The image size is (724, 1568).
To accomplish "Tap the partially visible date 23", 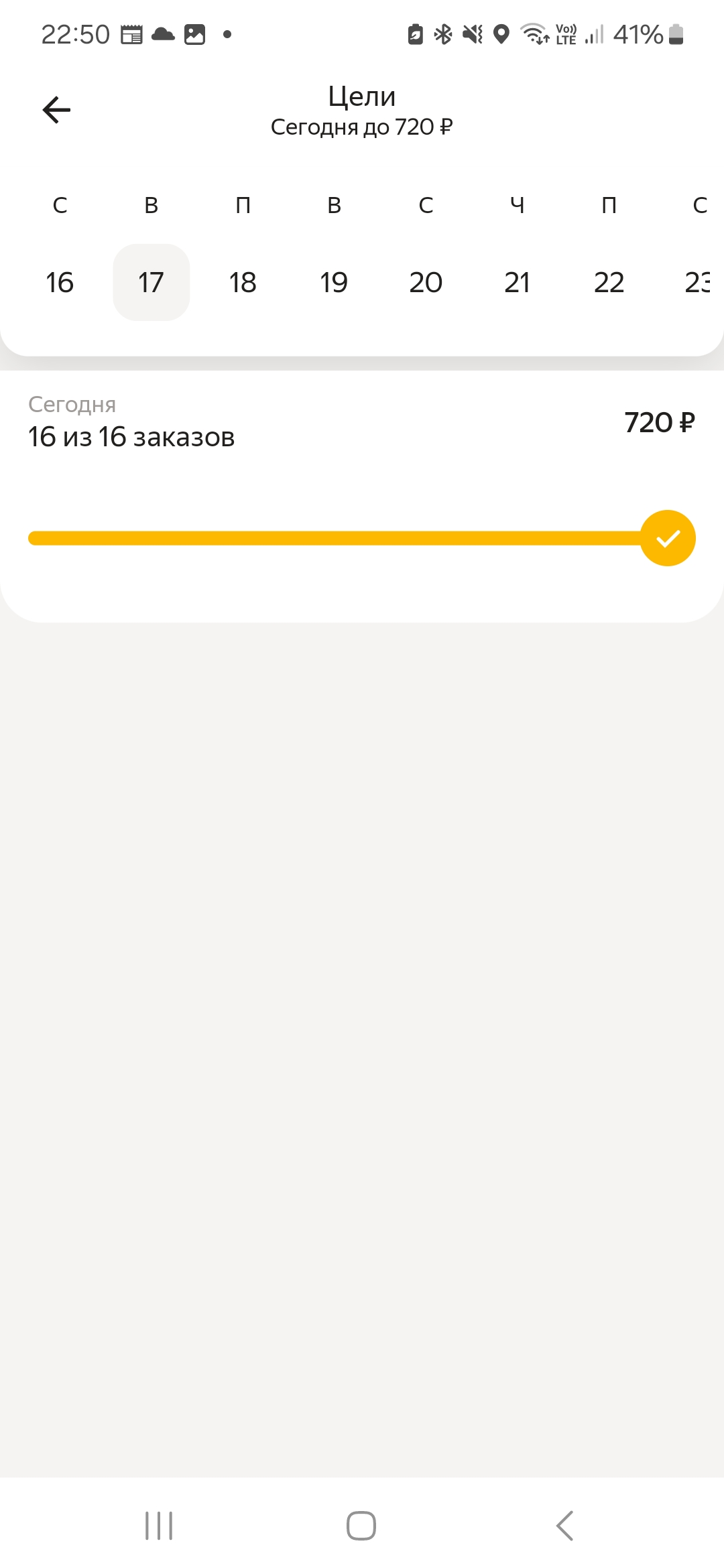I will coord(697,282).
